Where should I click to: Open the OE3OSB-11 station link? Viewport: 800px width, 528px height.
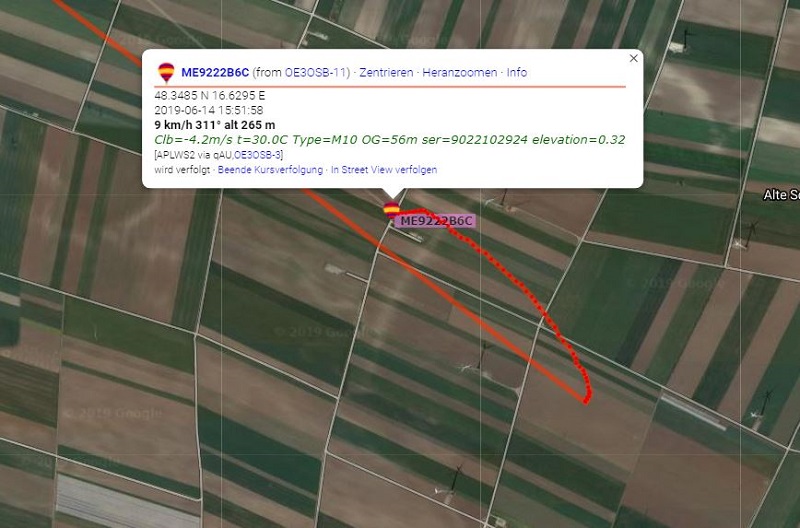(x=316, y=73)
